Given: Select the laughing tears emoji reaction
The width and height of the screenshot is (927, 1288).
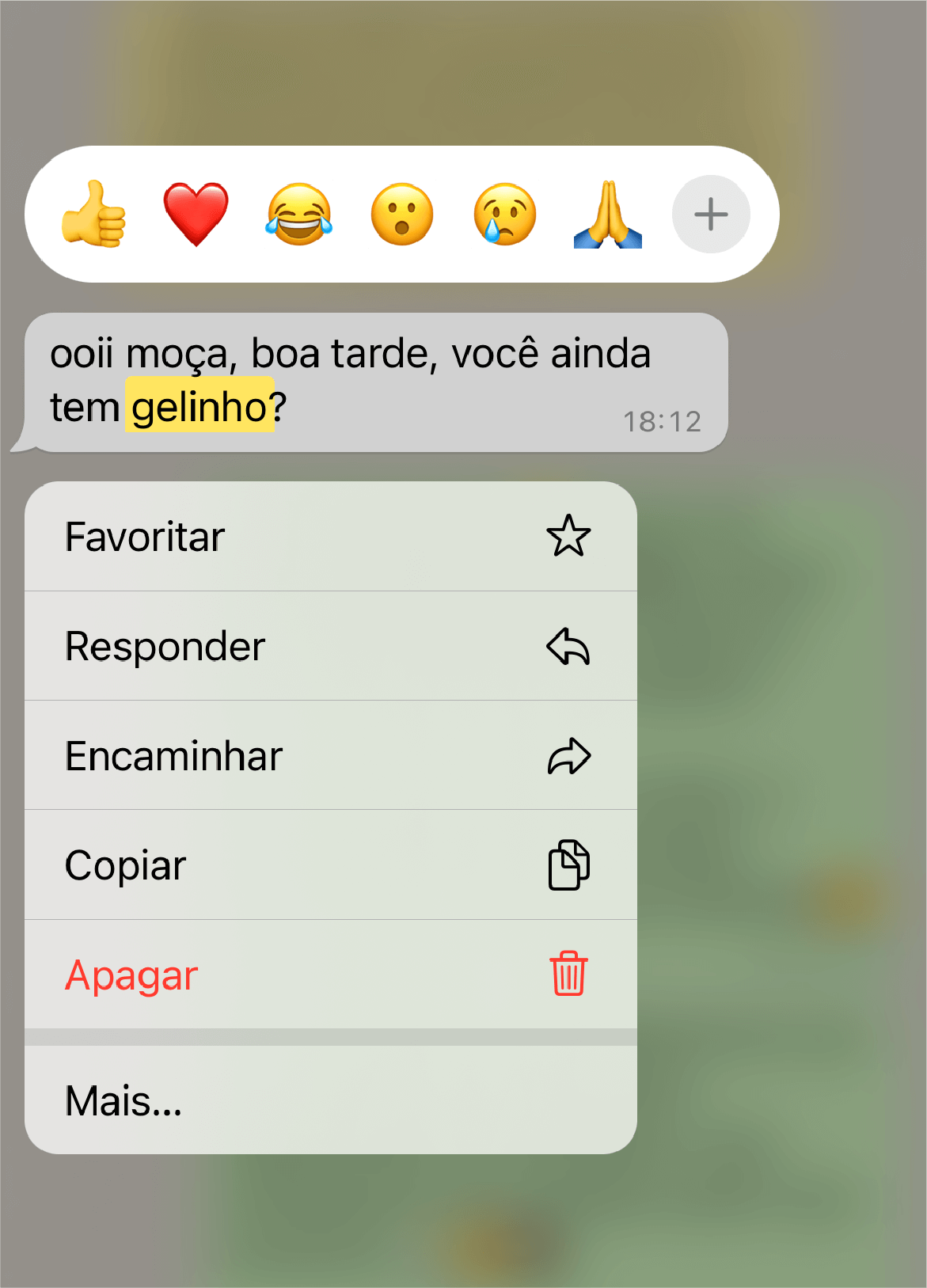Looking at the screenshot, I should tap(298, 214).
